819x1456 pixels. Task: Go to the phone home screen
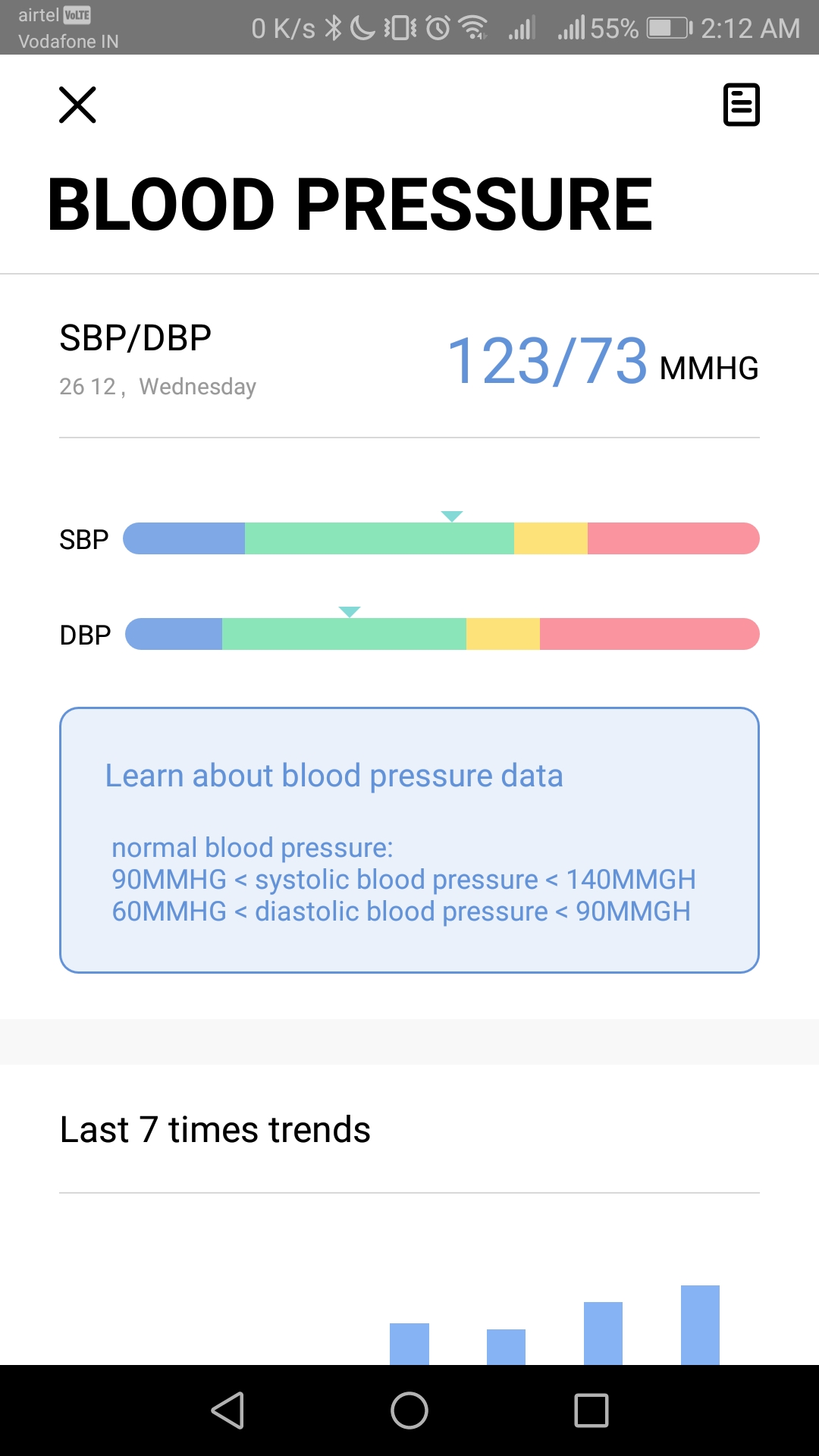point(409,1410)
